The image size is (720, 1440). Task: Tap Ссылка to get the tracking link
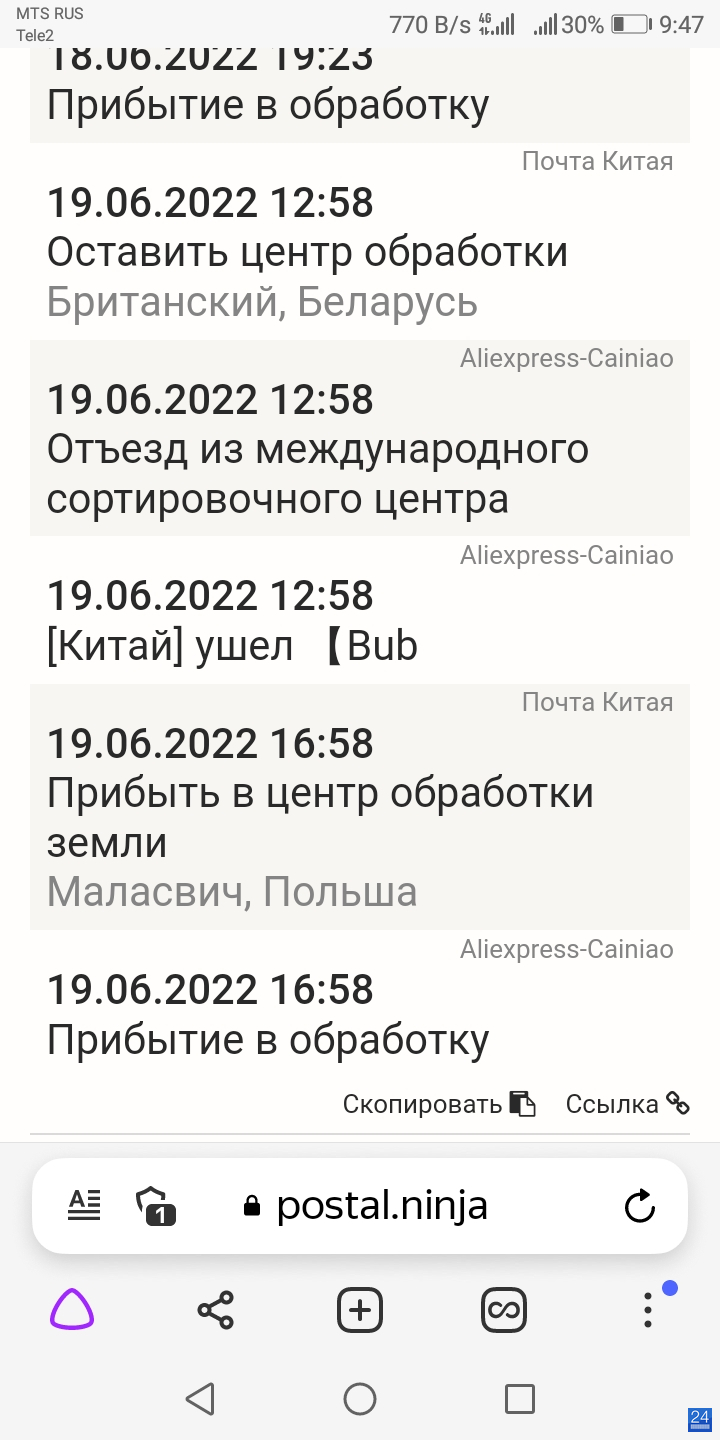pyautogui.click(x=628, y=1103)
